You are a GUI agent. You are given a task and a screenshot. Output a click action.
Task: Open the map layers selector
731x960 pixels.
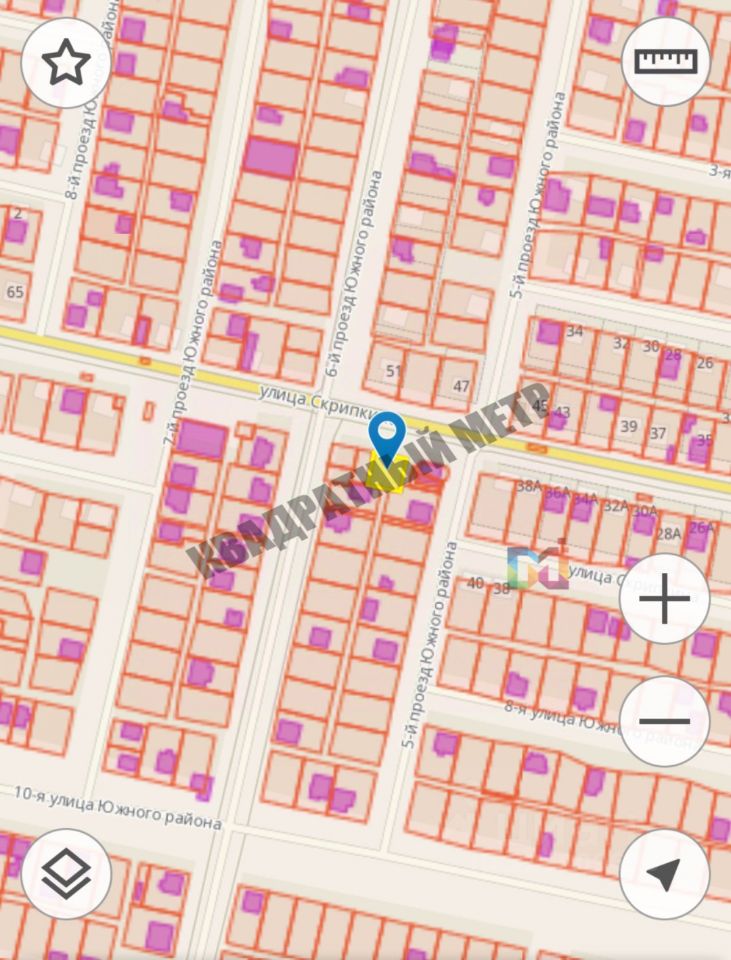pos(66,873)
